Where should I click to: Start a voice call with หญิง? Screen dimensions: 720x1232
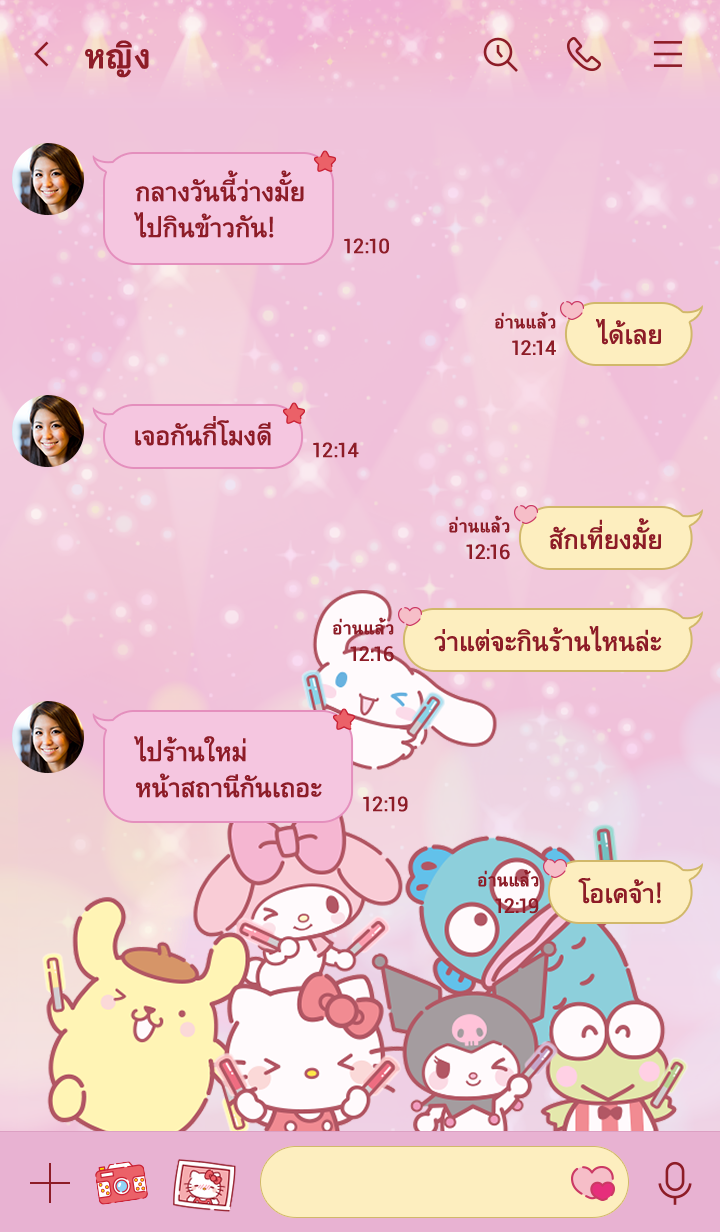click(x=583, y=55)
